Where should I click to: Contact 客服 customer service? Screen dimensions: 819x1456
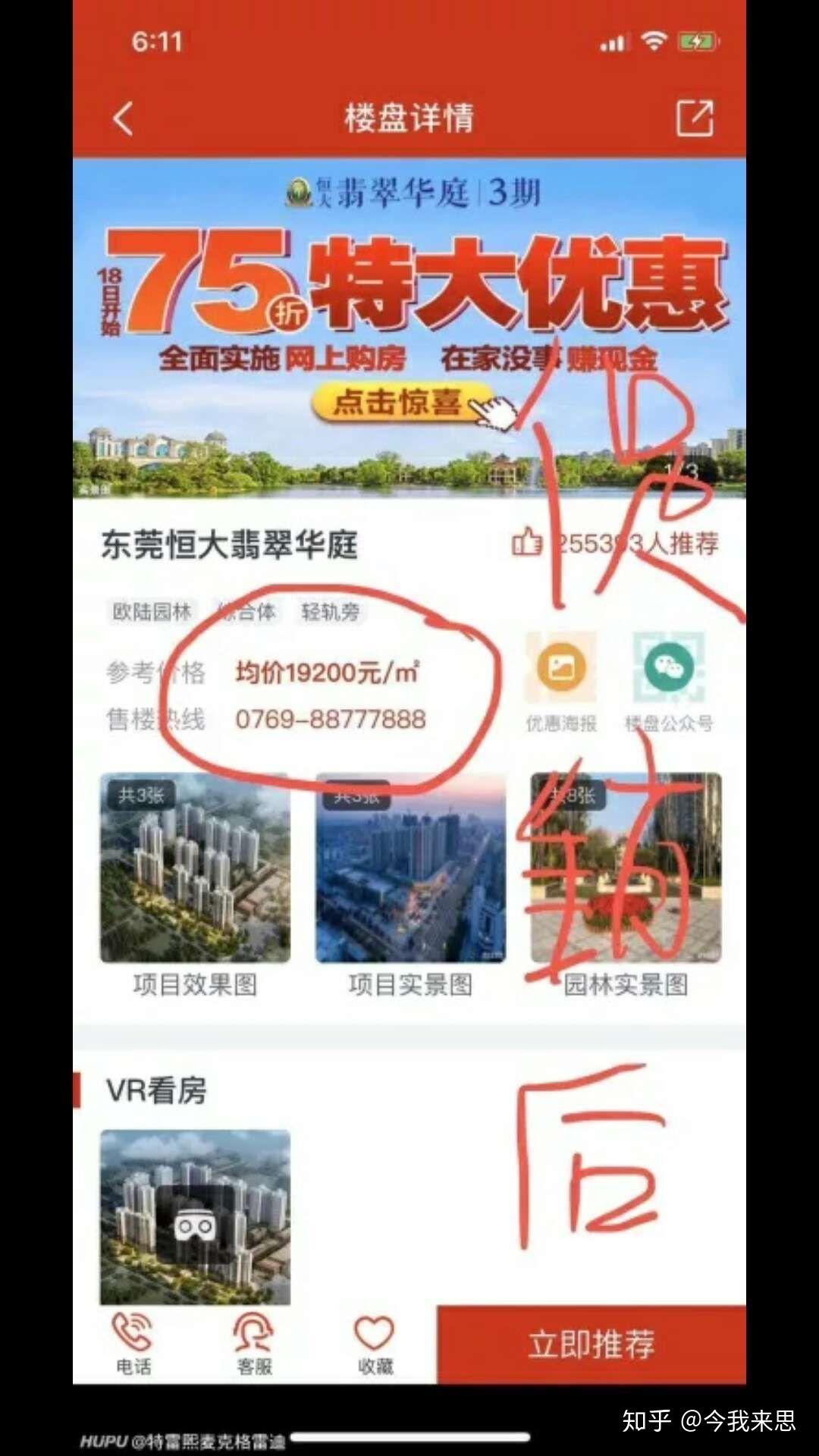pyautogui.click(x=254, y=1345)
